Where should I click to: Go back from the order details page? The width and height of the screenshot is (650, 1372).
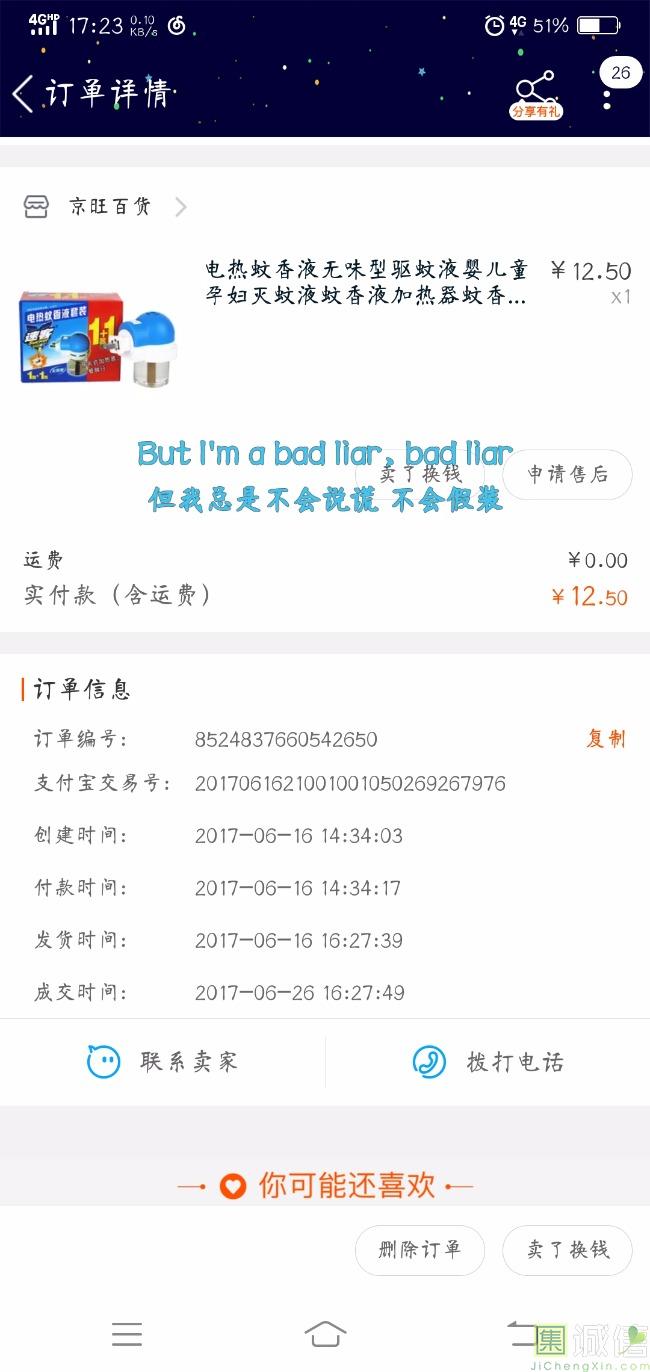point(24,94)
